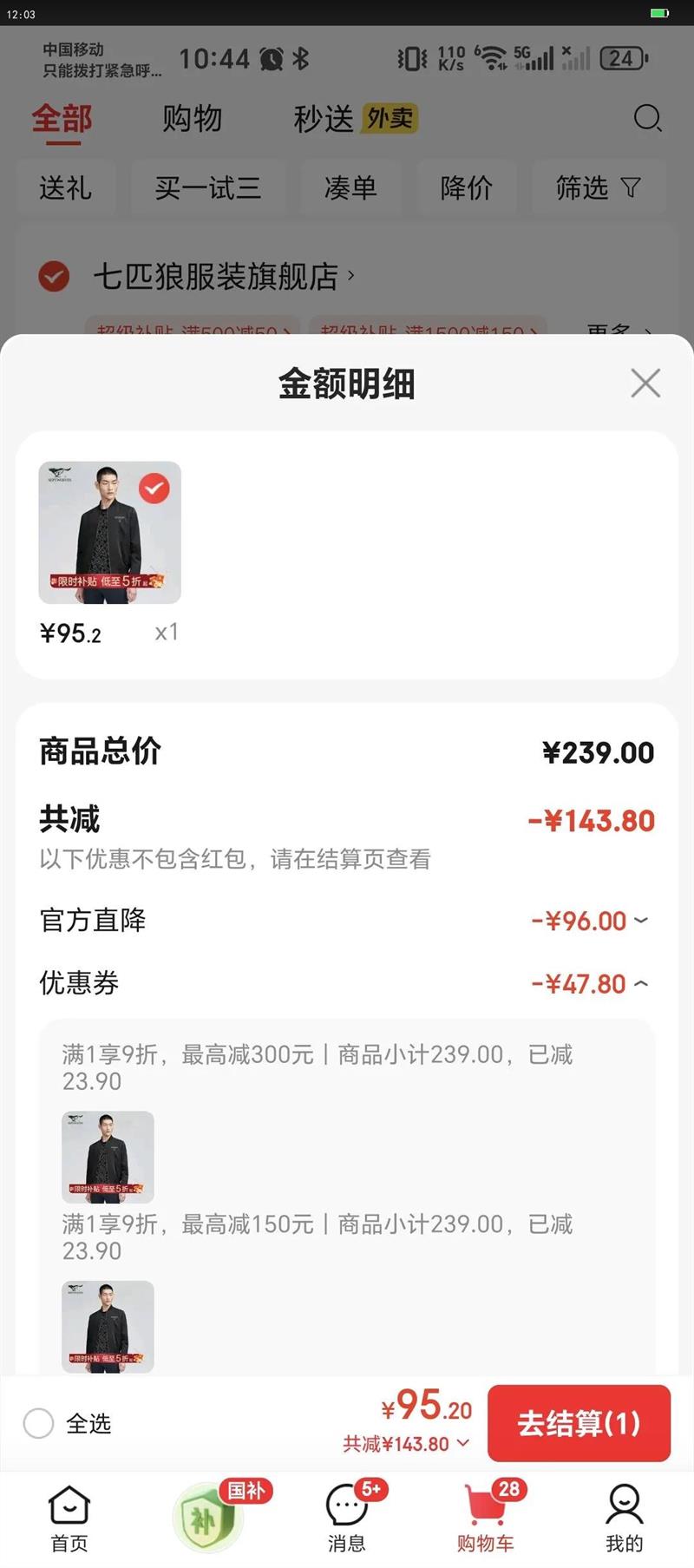Expand the 官方直降 discount details
The width and height of the screenshot is (694, 1568).
point(641,920)
